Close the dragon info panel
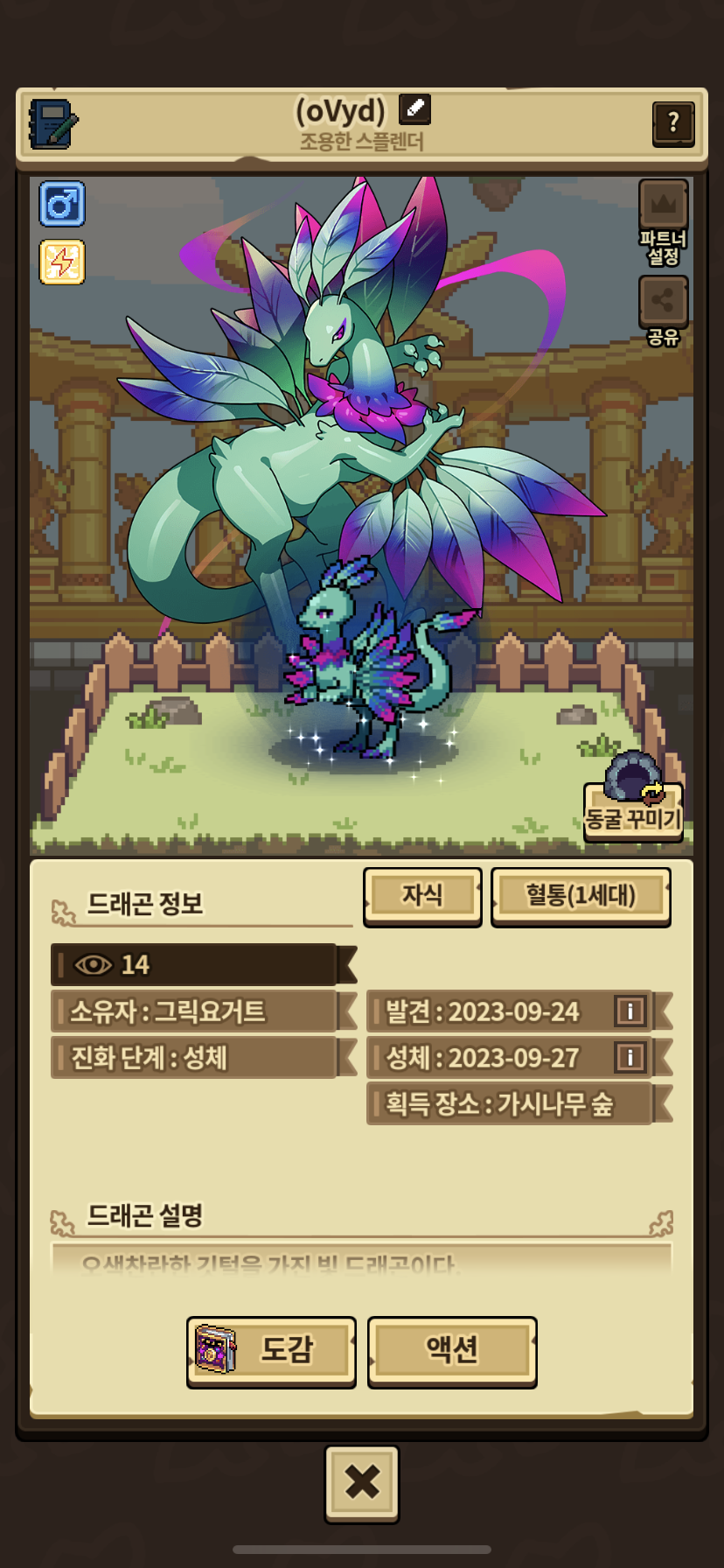 362,1483
